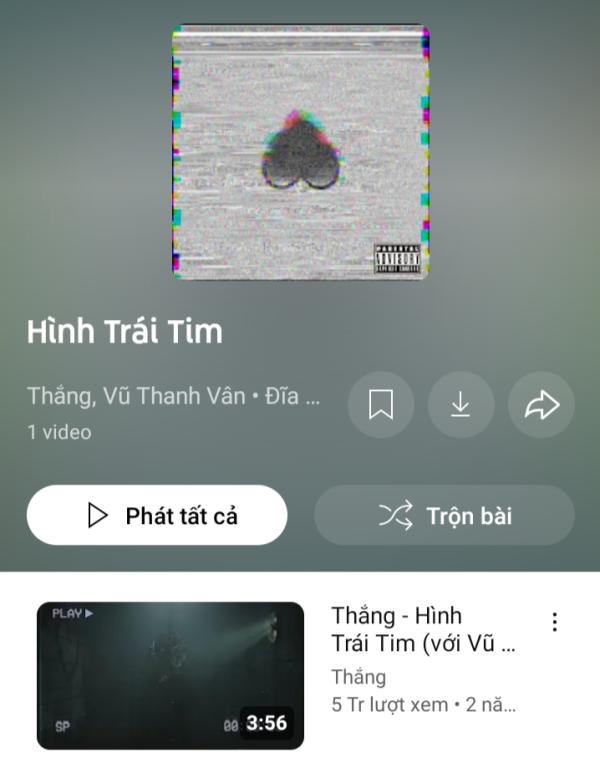The image size is (600, 783).
Task: Tap the Phát tất cả button
Action: (x=157, y=515)
